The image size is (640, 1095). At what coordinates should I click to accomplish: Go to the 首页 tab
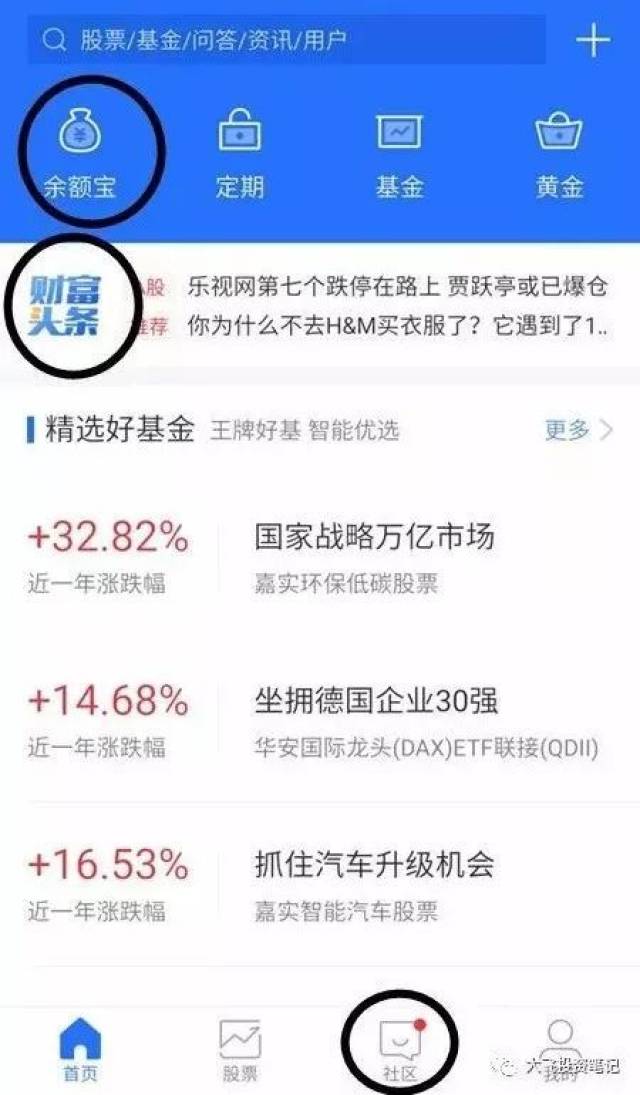click(80, 1050)
